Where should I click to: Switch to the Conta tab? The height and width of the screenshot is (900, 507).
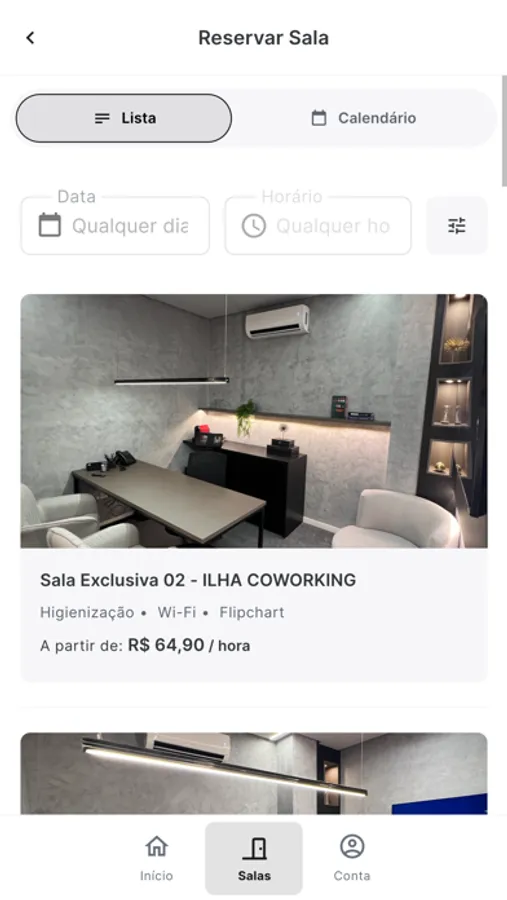coord(352,858)
